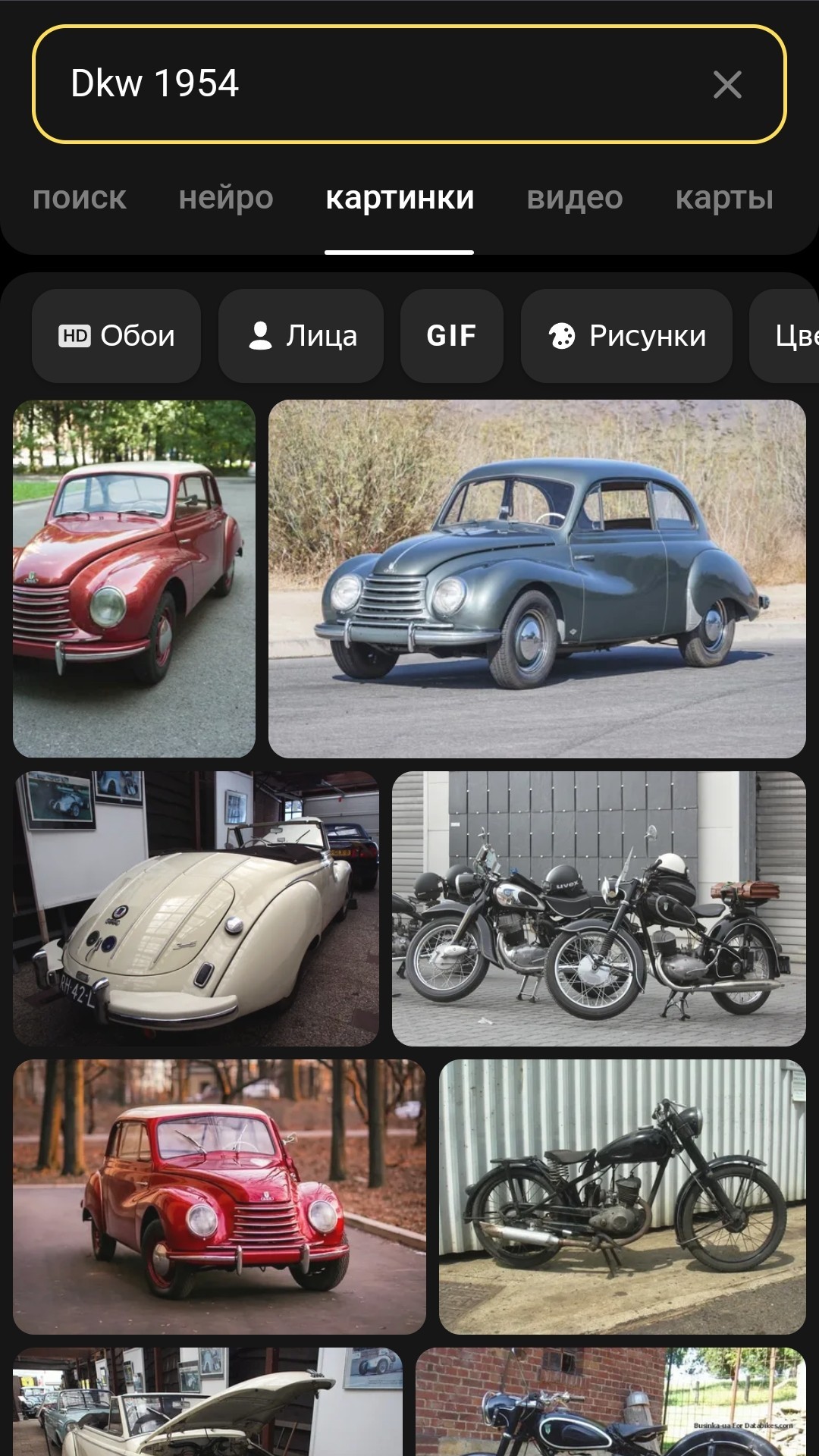Open the maroon DKW car image

[134, 579]
